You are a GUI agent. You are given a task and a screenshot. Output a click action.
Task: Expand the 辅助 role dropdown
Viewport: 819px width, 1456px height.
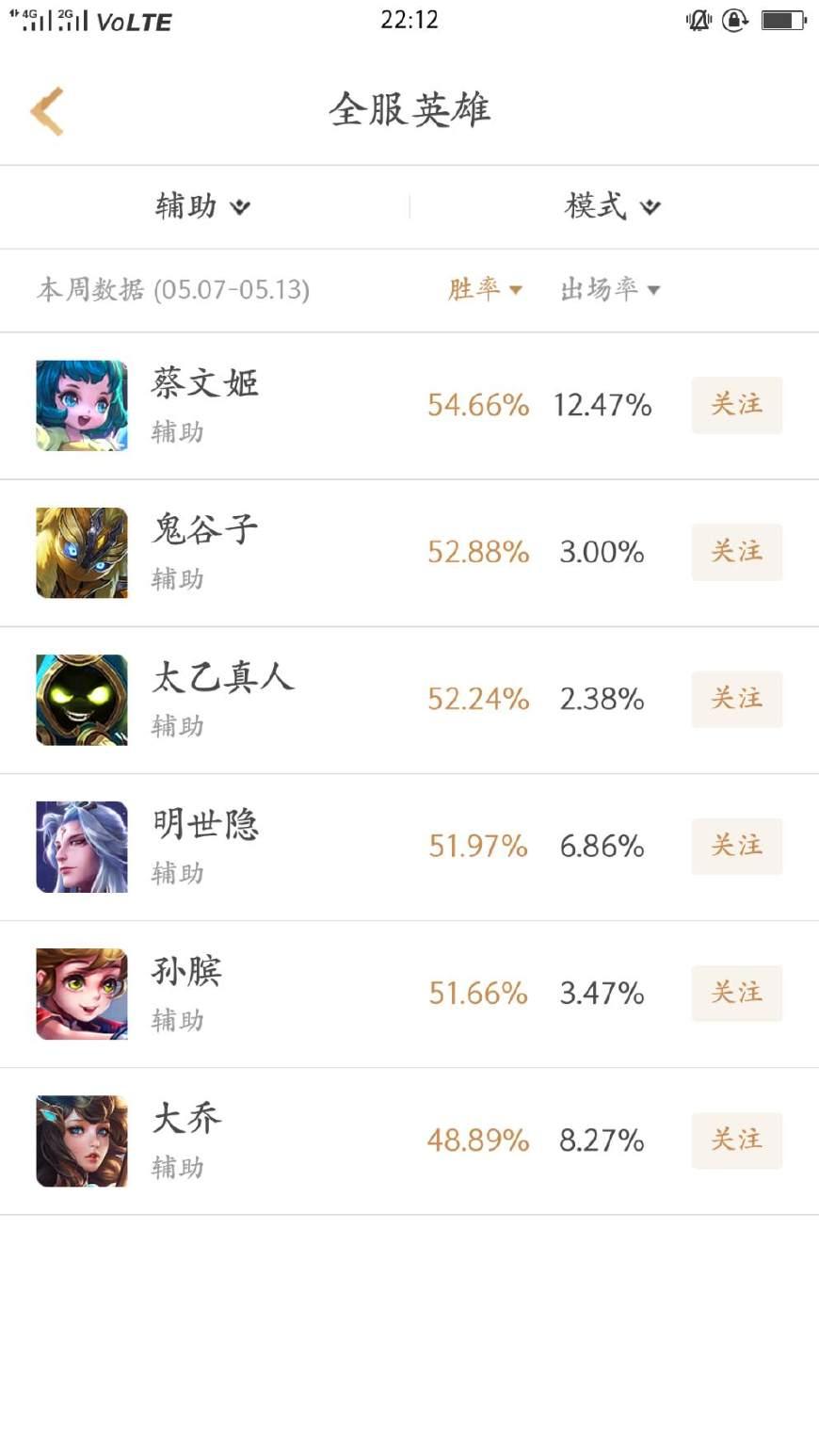tap(202, 206)
